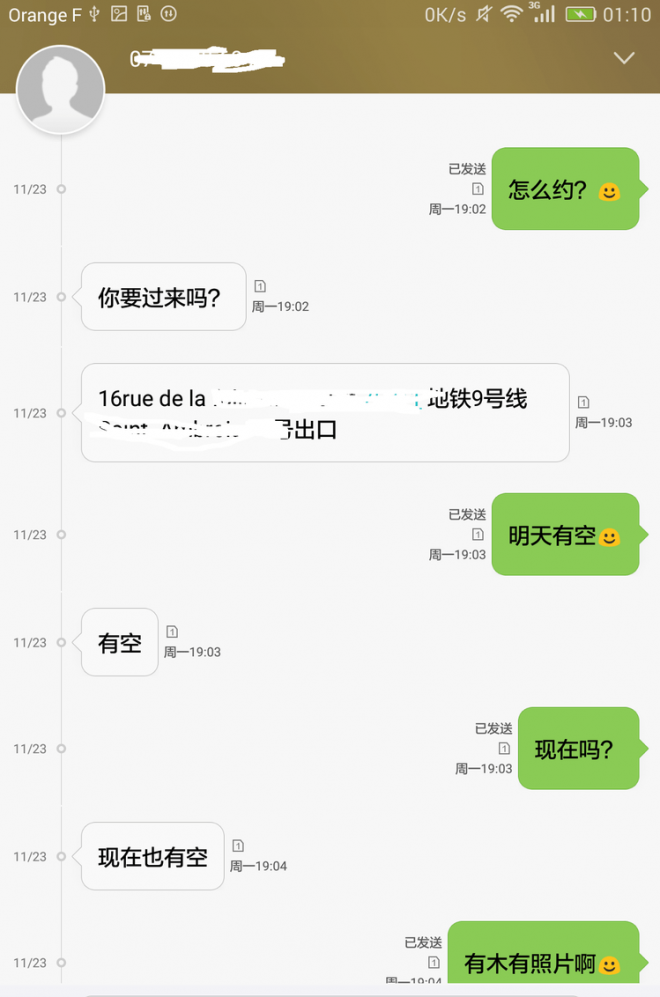Select the received message 你要过来吗?
This screenshot has height=997, width=660.
pos(163,297)
